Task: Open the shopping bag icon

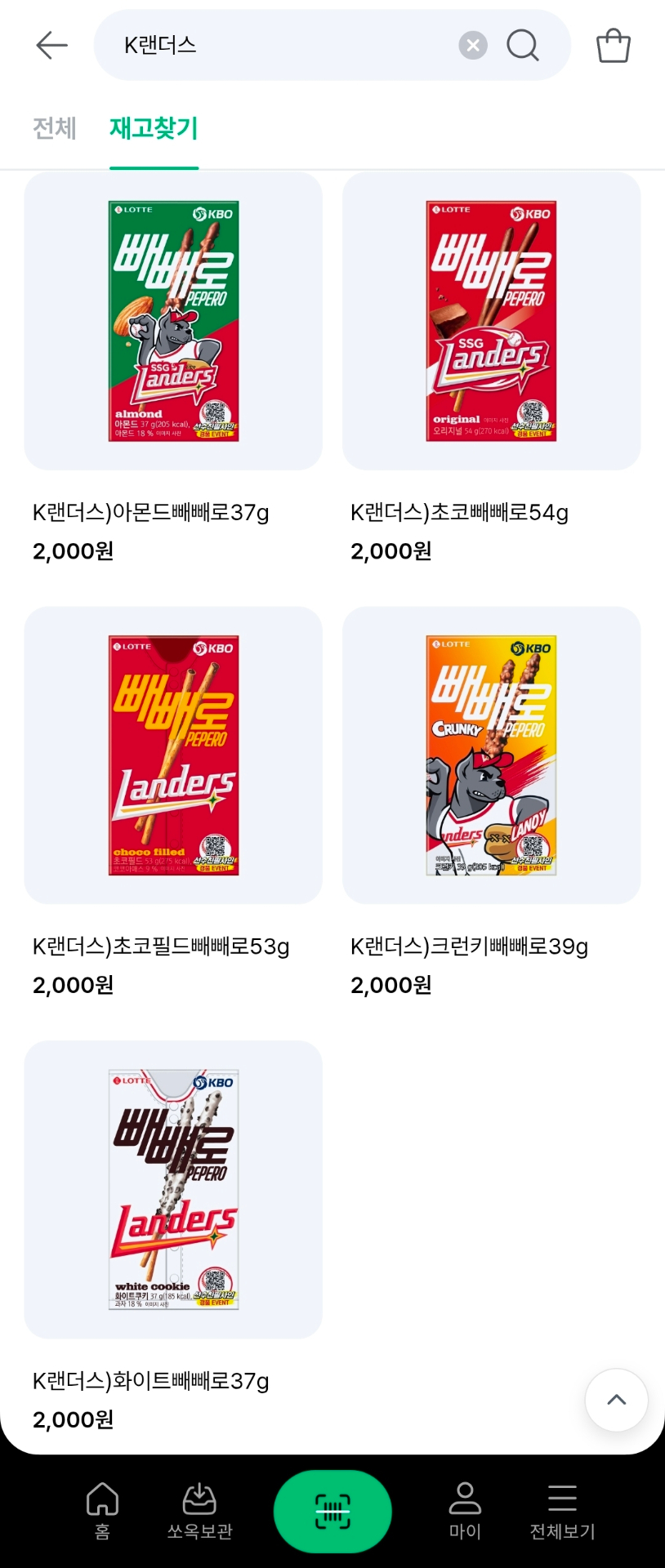Action: pos(614,45)
